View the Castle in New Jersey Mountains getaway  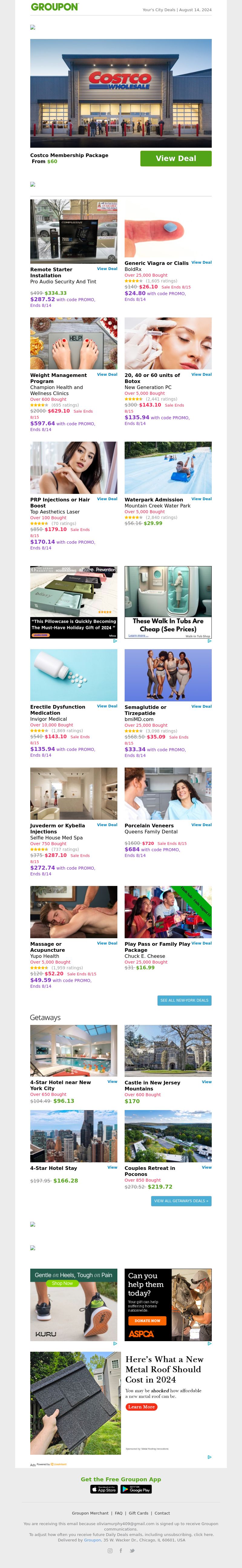tap(207, 1082)
